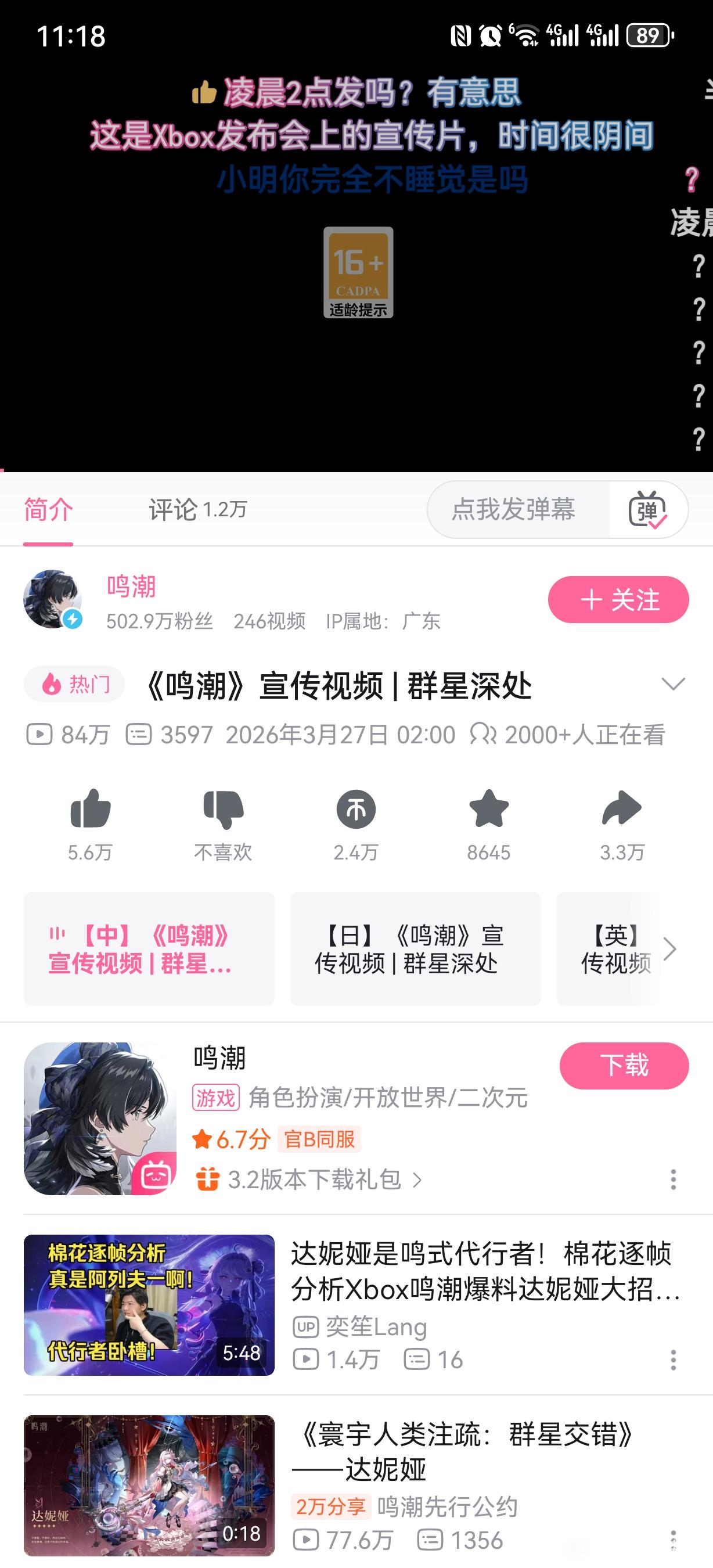The height and width of the screenshot is (1568, 713).
Task: Open more options for 奕笙Lang video
Action: click(x=673, y=1359)
